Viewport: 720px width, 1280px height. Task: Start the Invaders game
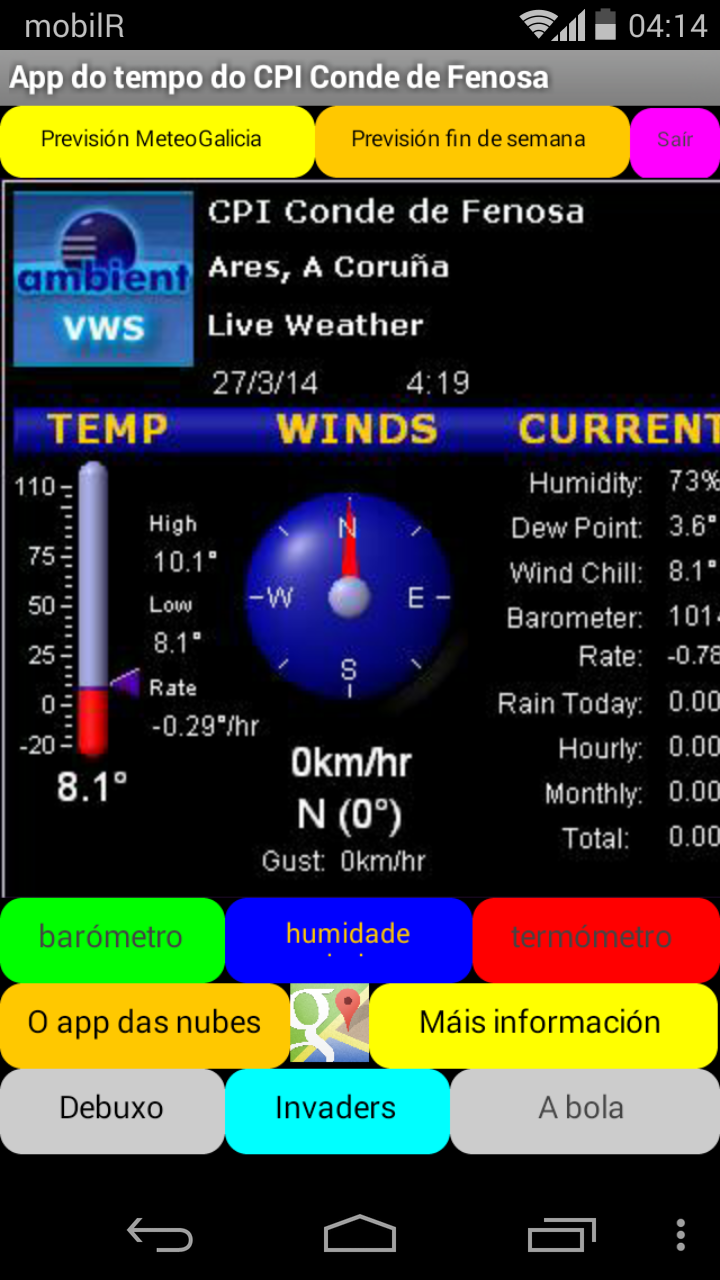(x=337, y=1110)
